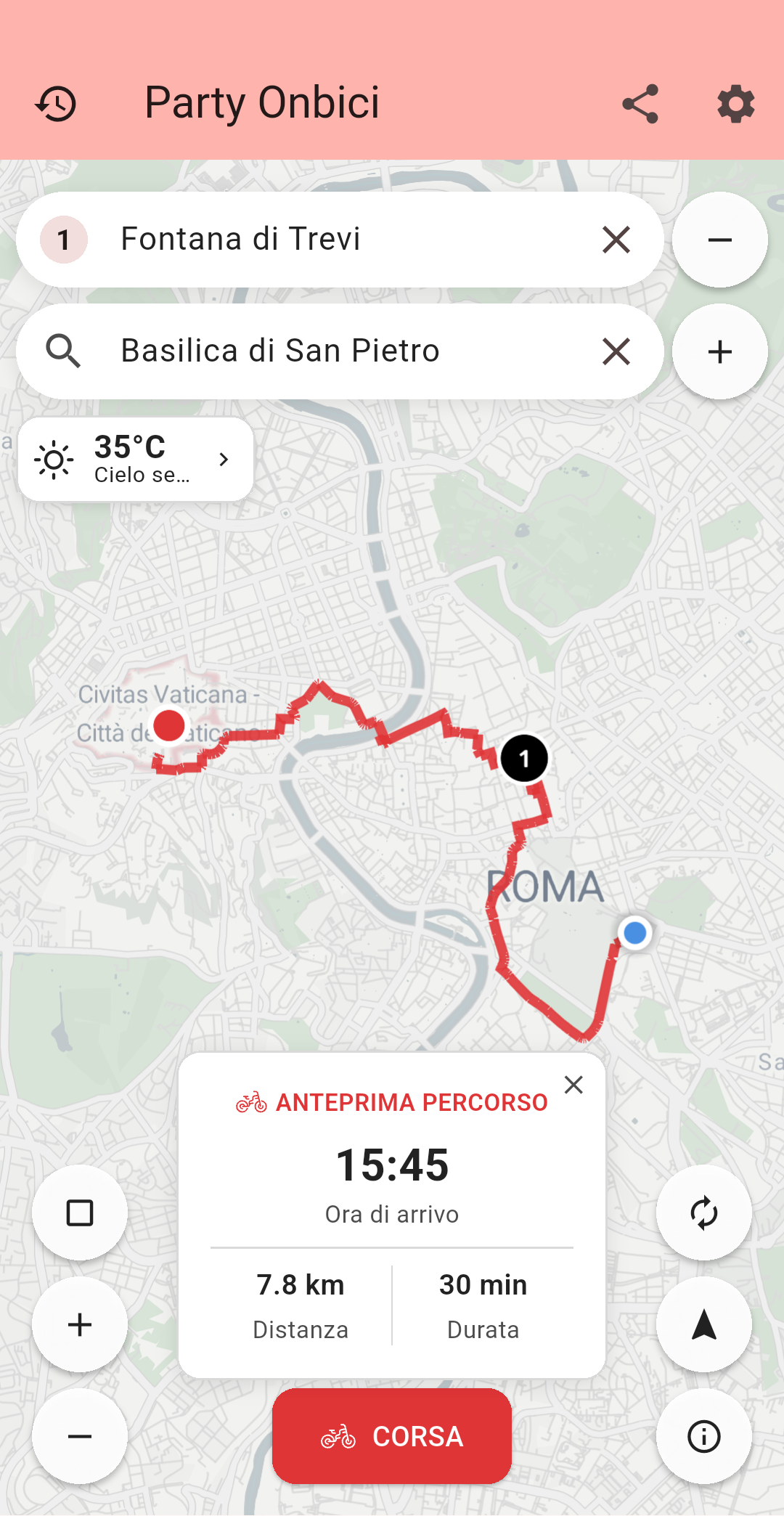Enable compass navigation mode
Image resolution: width=784 pixels, height=1516 pixels.
coord(703,1324)
